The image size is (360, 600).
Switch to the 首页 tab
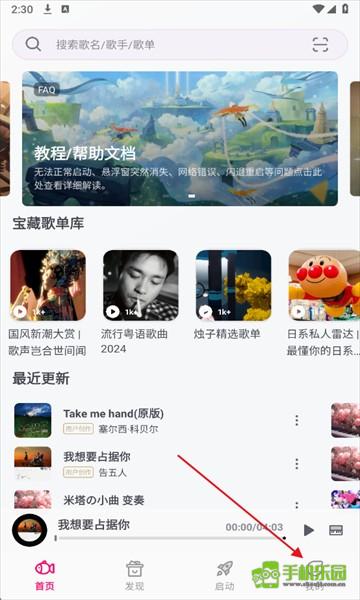[x=45, y=576]
